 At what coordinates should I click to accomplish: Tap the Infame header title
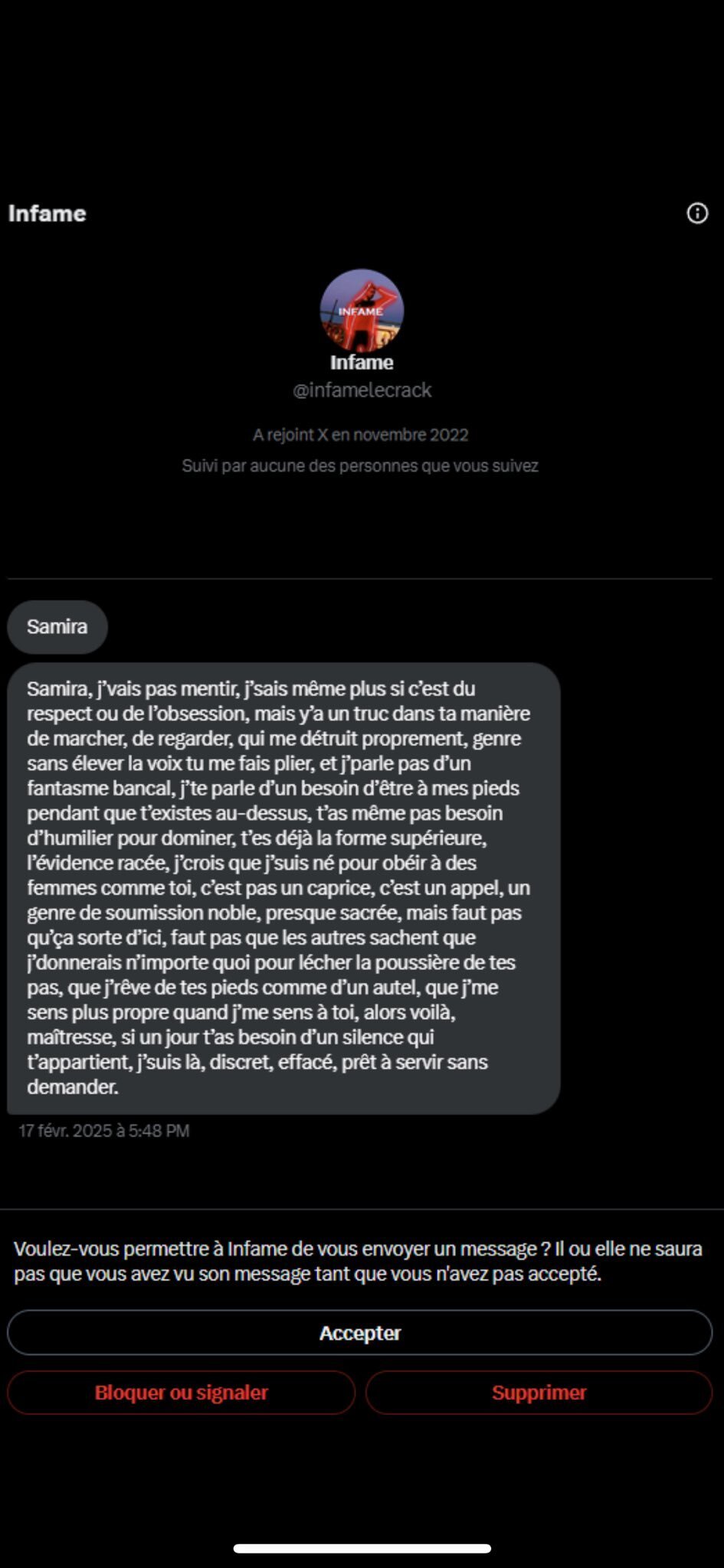48,213
